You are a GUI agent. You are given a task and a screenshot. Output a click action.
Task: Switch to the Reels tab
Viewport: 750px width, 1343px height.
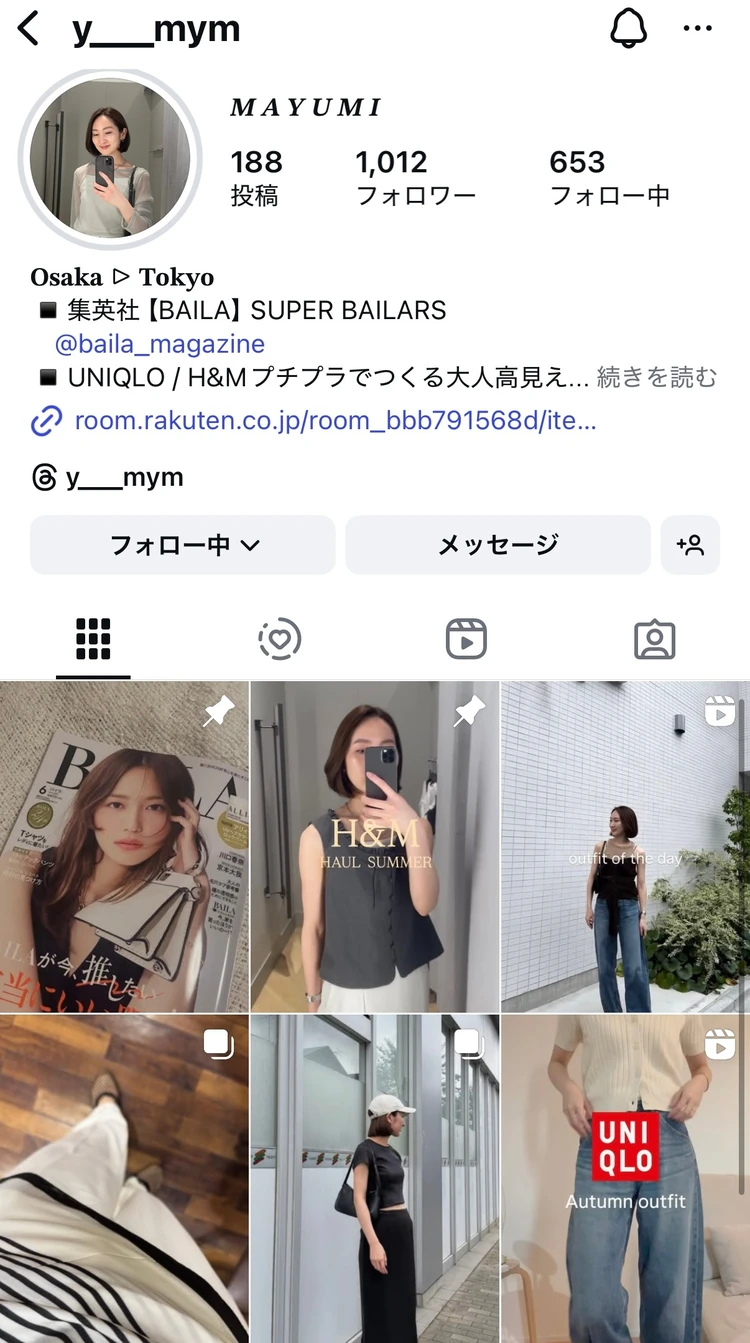coord(467,636)
